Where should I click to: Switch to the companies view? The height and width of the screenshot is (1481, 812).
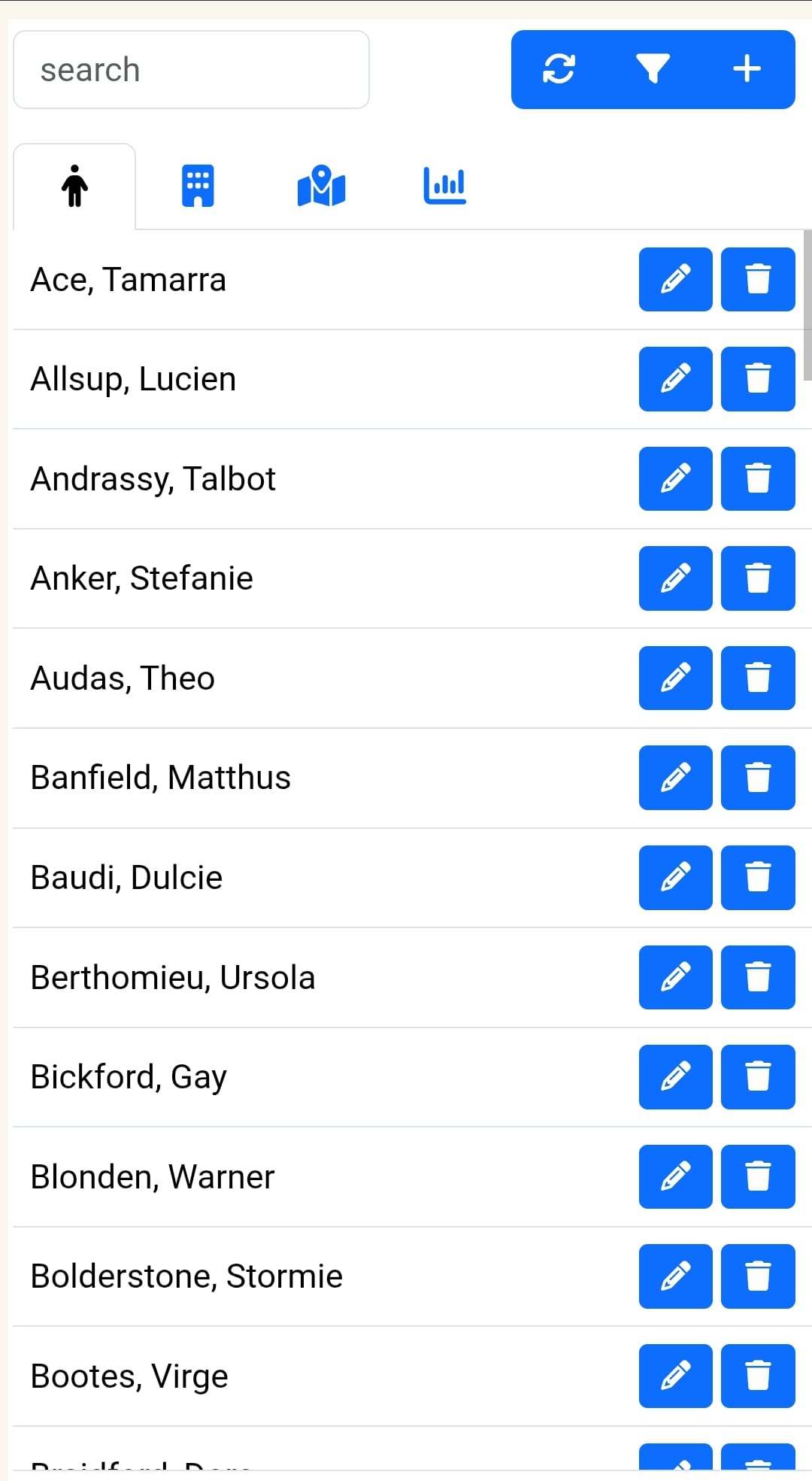coord(197,186)
